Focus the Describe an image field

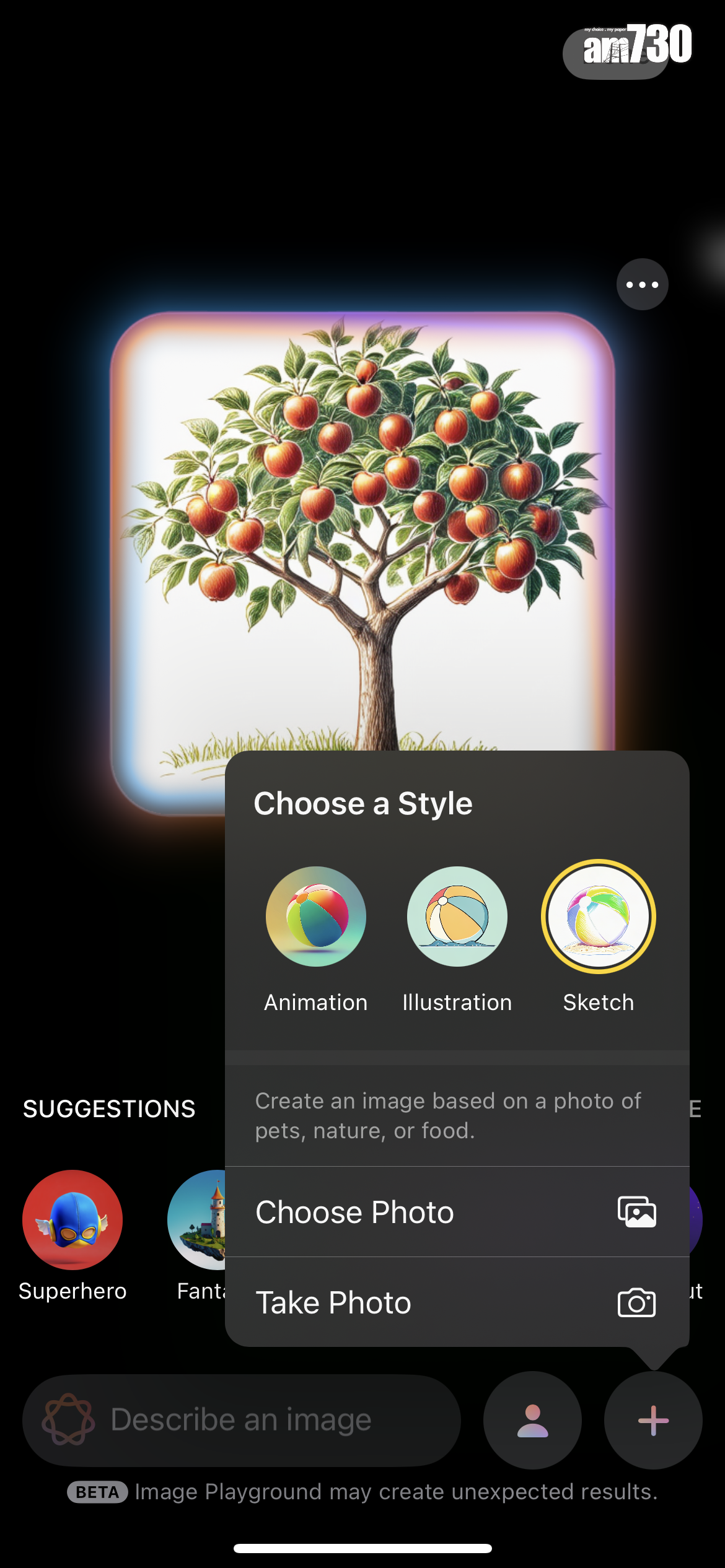click(242, 1420)
